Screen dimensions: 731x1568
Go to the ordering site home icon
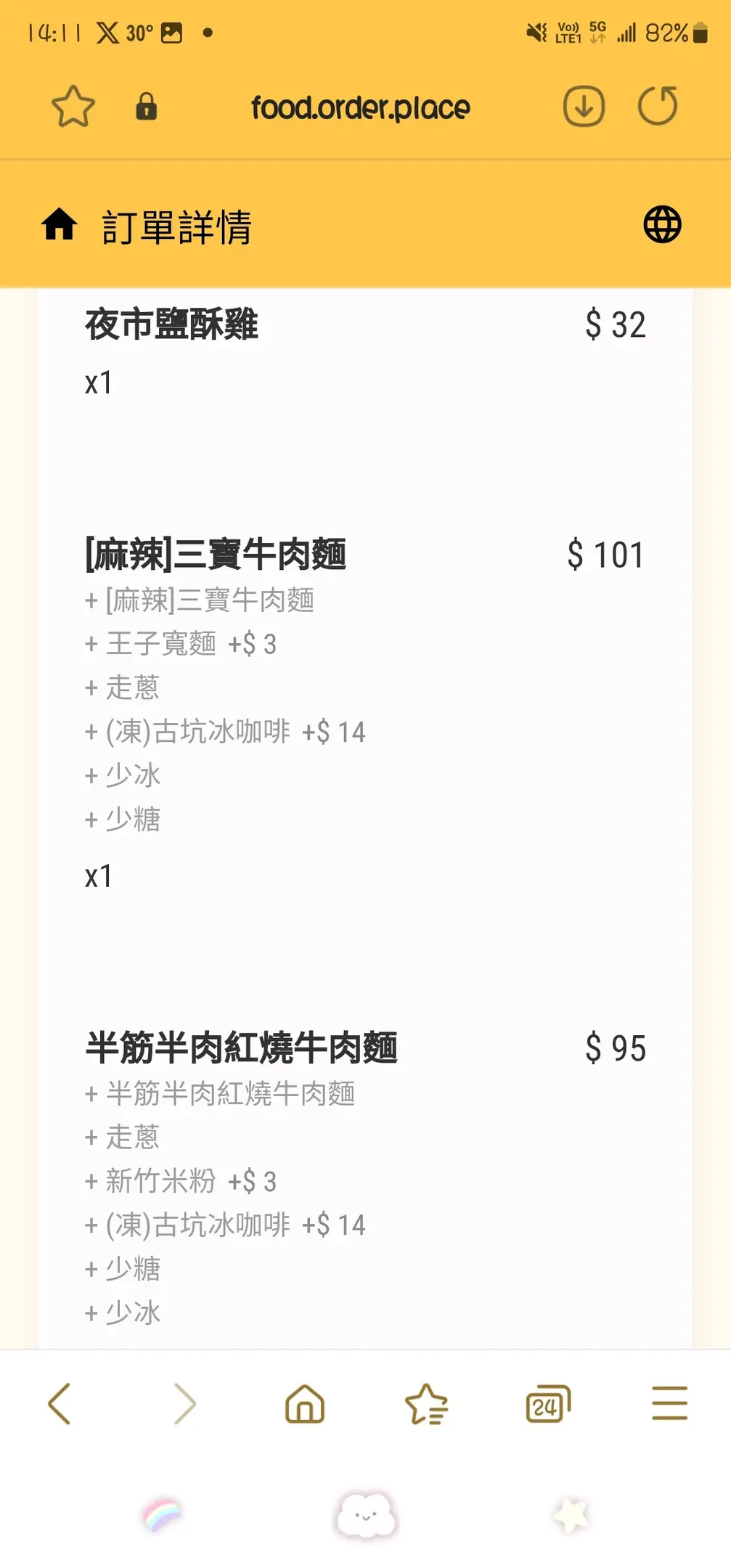[59, 224]
